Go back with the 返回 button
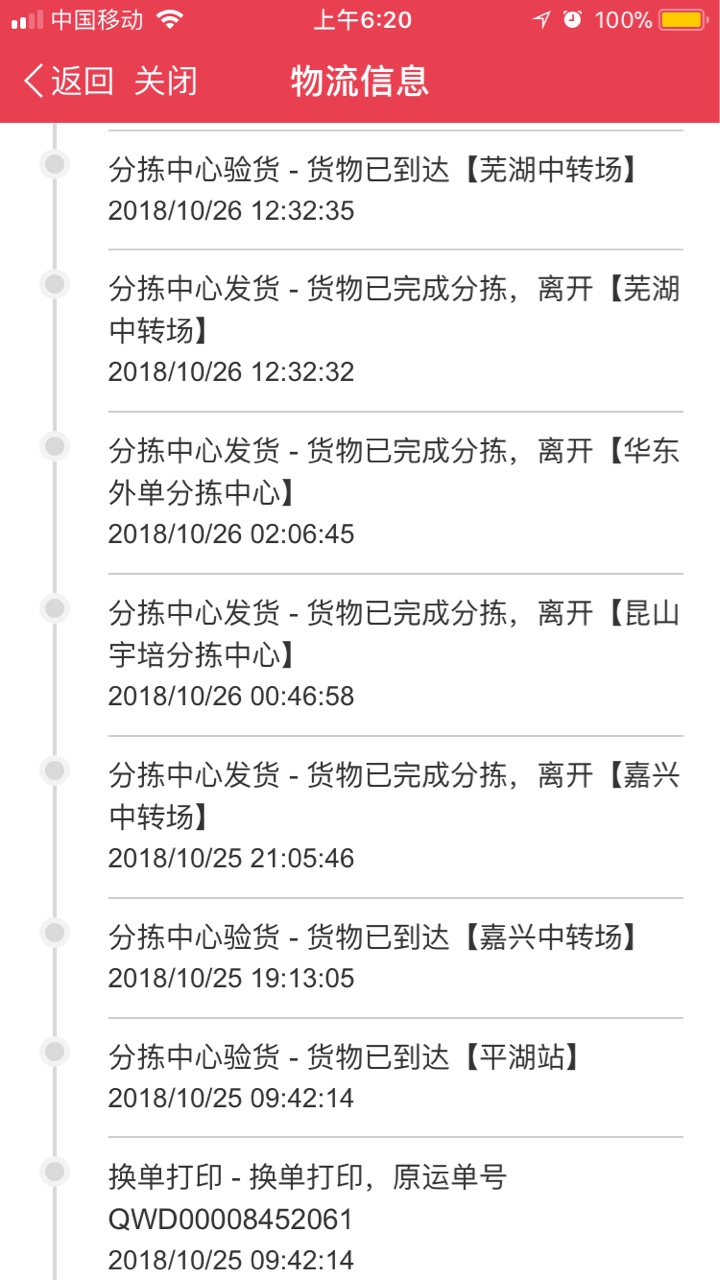This screenshot has height=1280, width=720. tap(68, 81)
